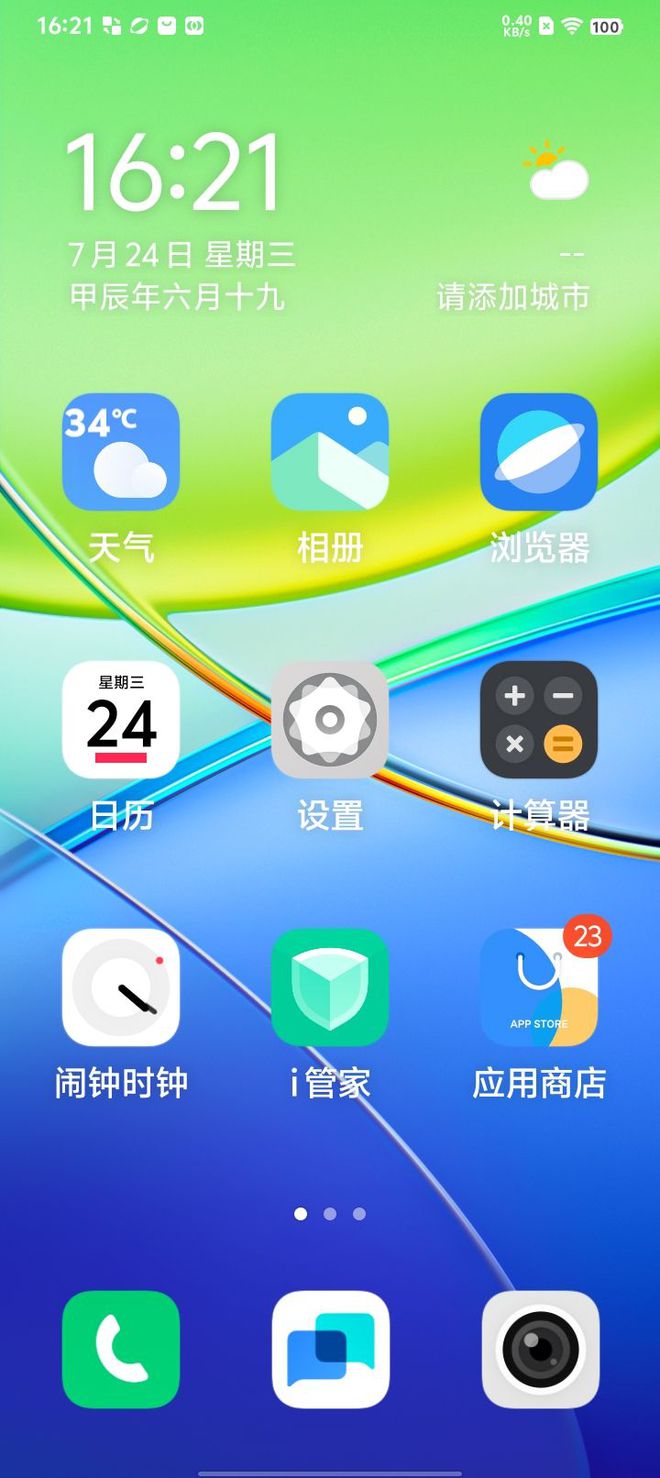Image resolution: width=660 pixels, height=1478 pixels.
Task: Open the phone dialer in dock
Action: [121, 1349]
